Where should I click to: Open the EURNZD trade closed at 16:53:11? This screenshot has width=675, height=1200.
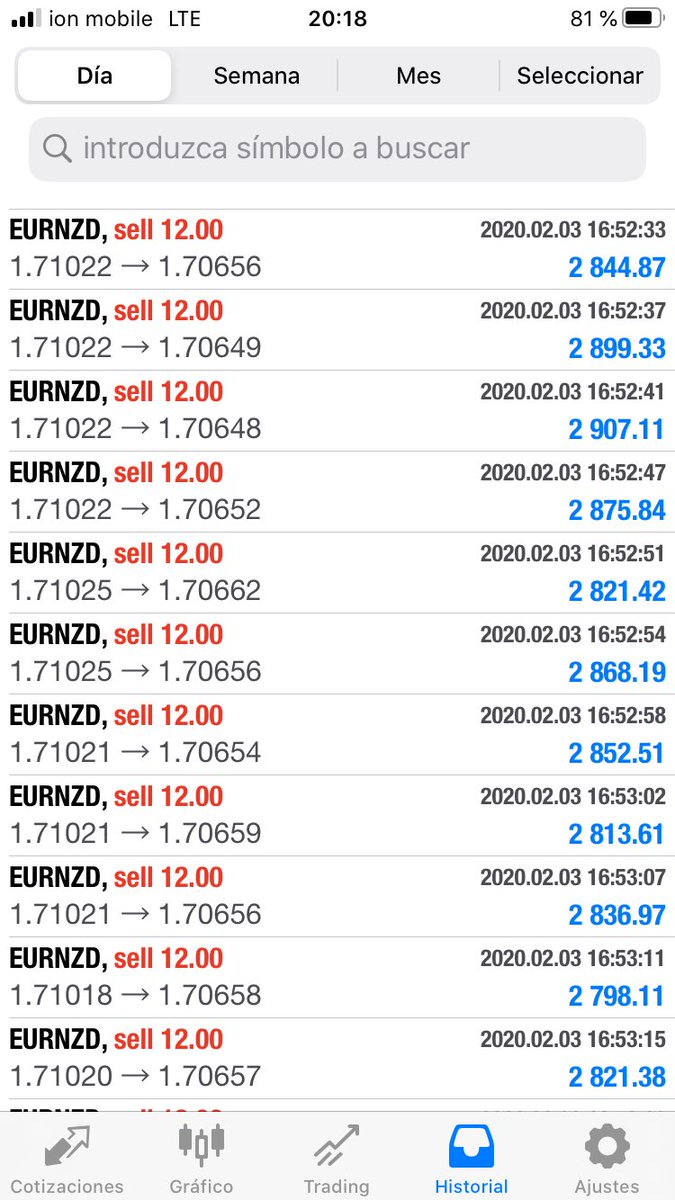(x=337, y=978)
